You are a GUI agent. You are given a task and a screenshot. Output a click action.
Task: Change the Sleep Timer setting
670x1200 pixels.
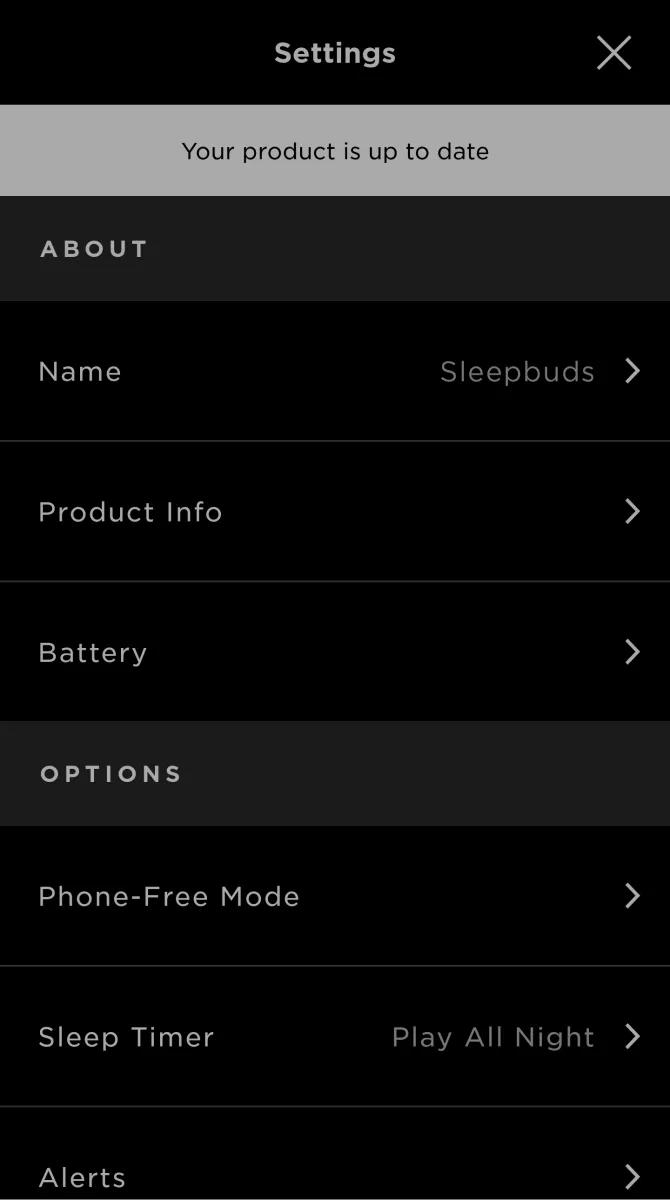click(335, 1036)
